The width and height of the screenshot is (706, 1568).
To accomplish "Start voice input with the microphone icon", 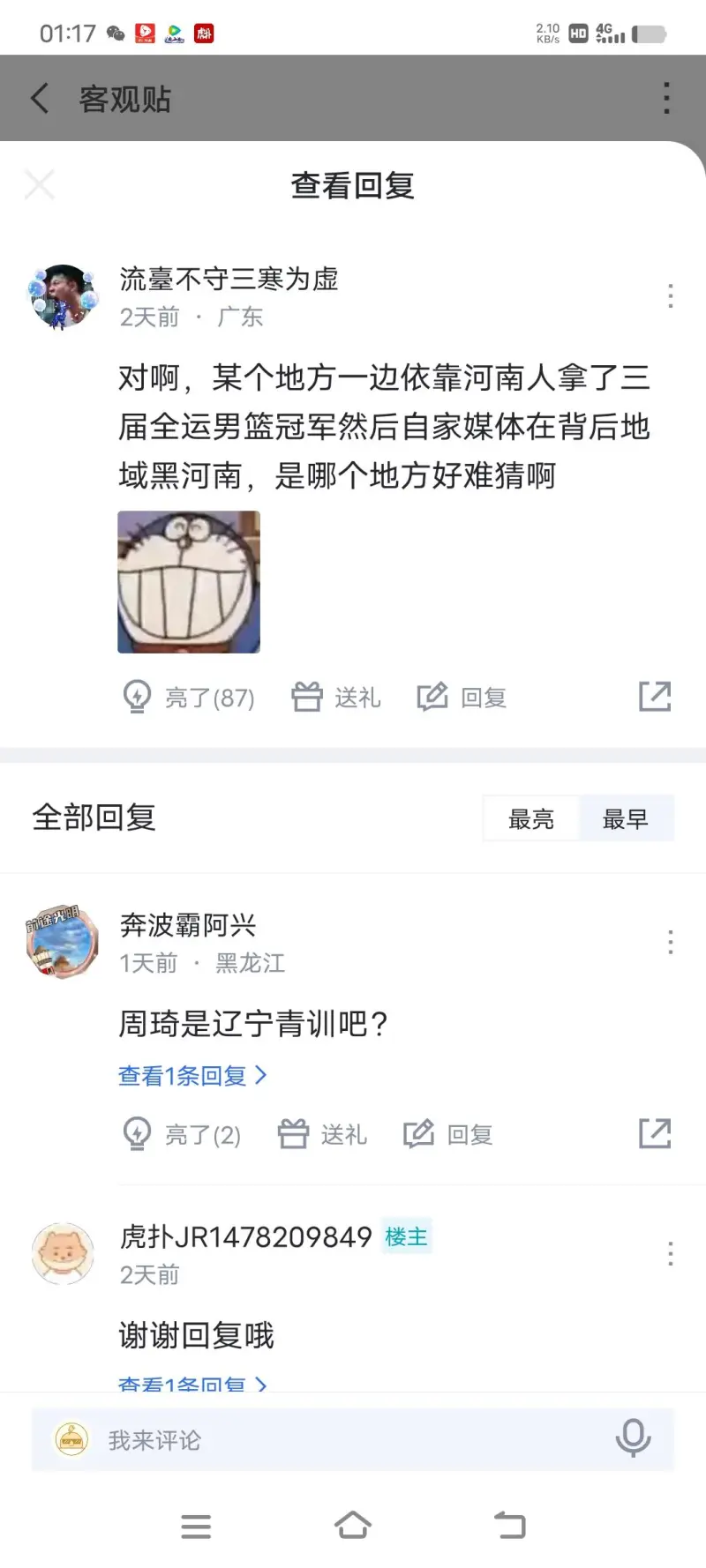I will pos(633,1439).
